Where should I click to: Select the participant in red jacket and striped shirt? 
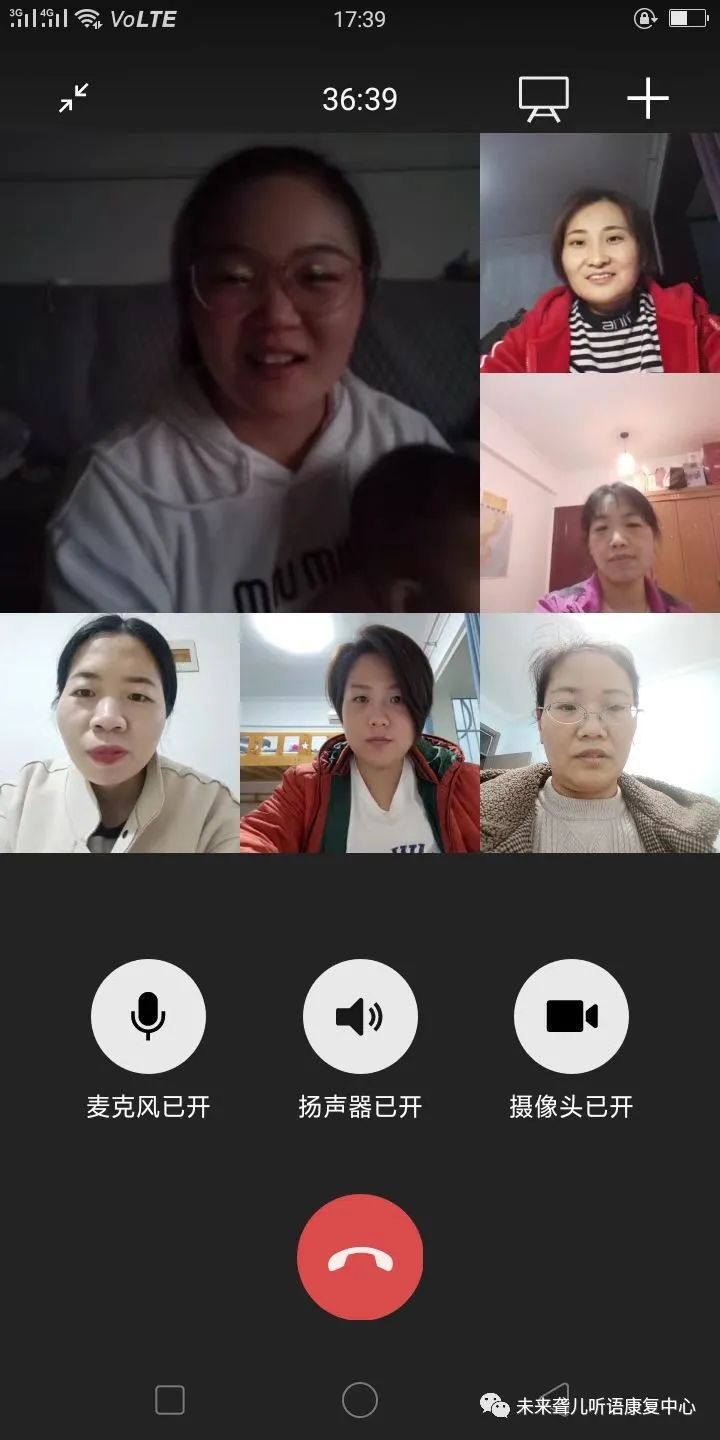point(600,253)
